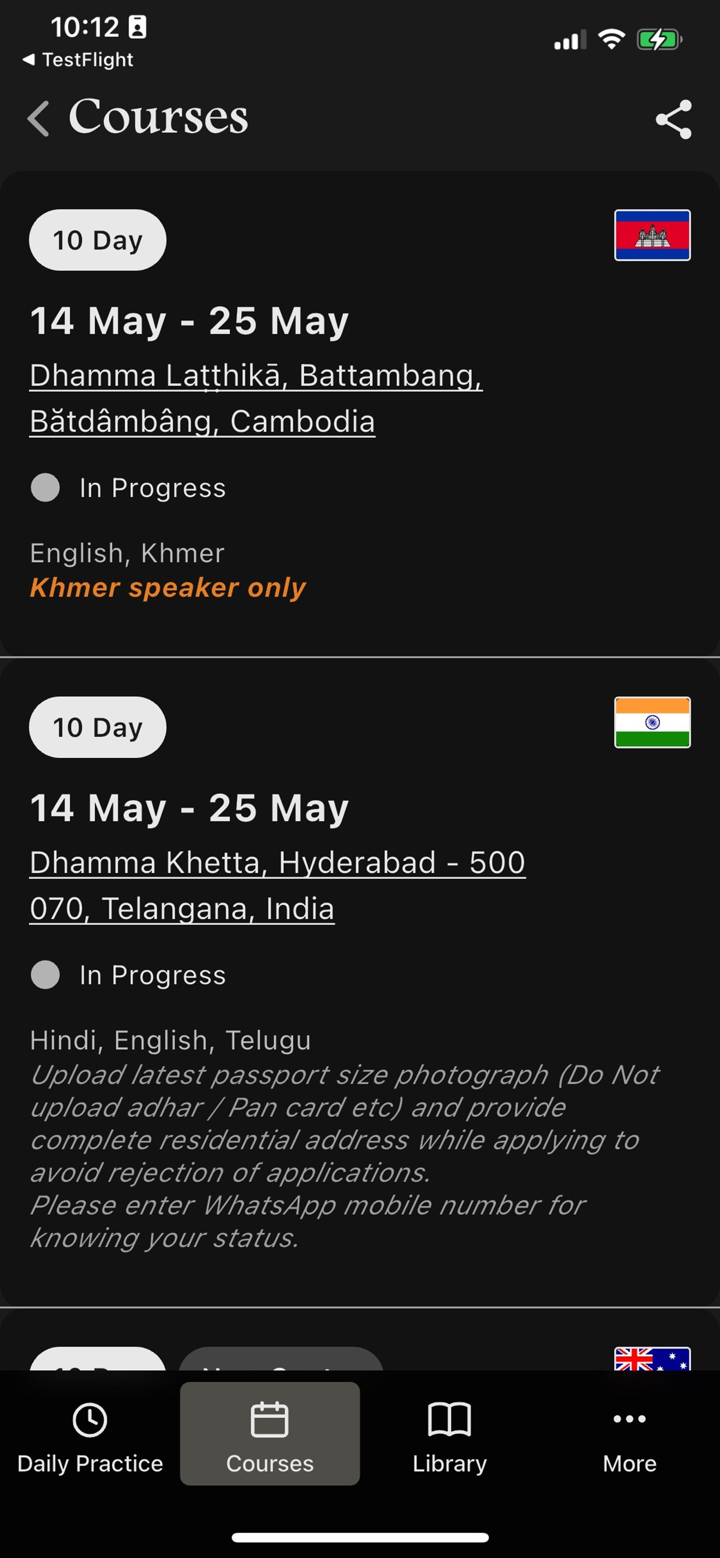Image resolution: width=720 pixels, height=1558 pixels.
Task: Tap the back arrow next to Courses
Action: (36, 118)
